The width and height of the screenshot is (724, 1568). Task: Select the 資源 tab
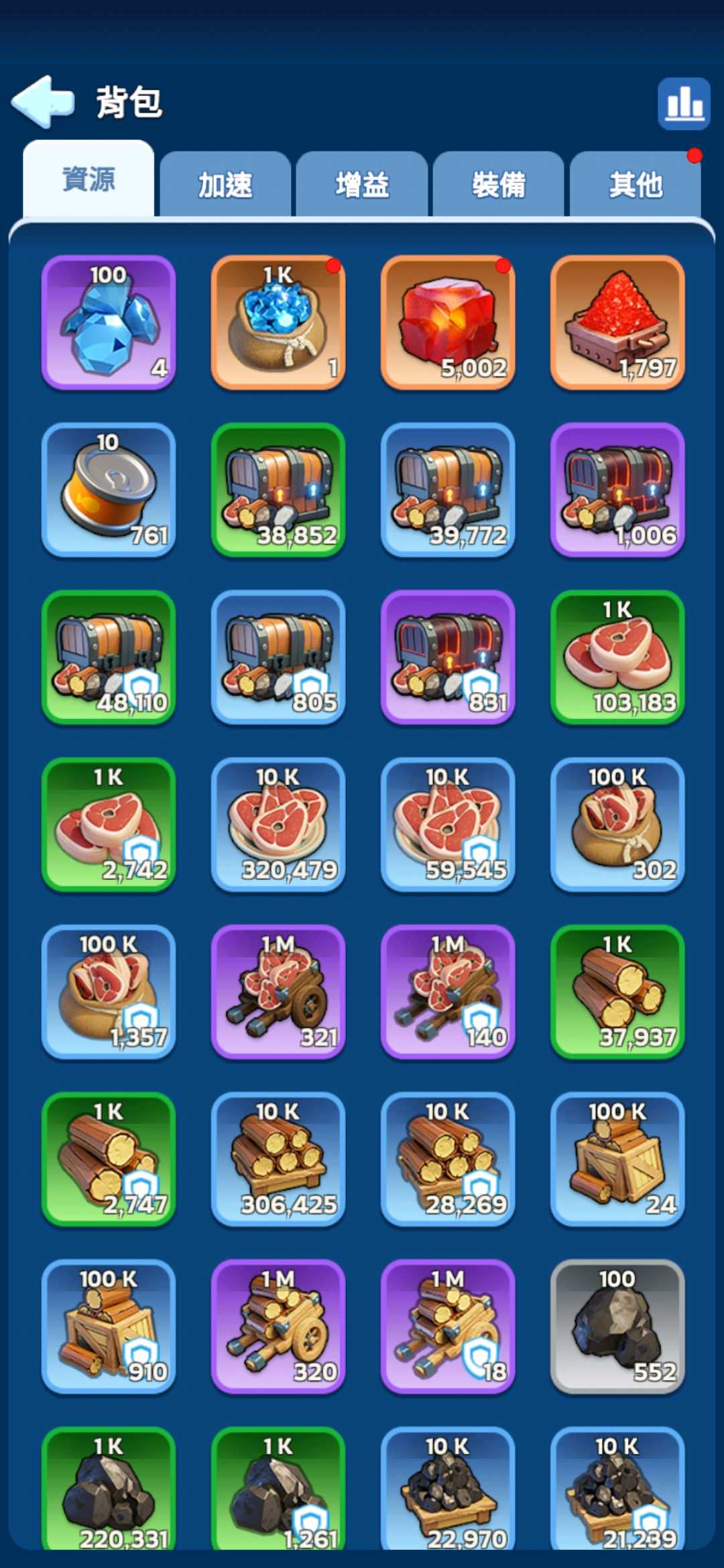click(88, 180)
